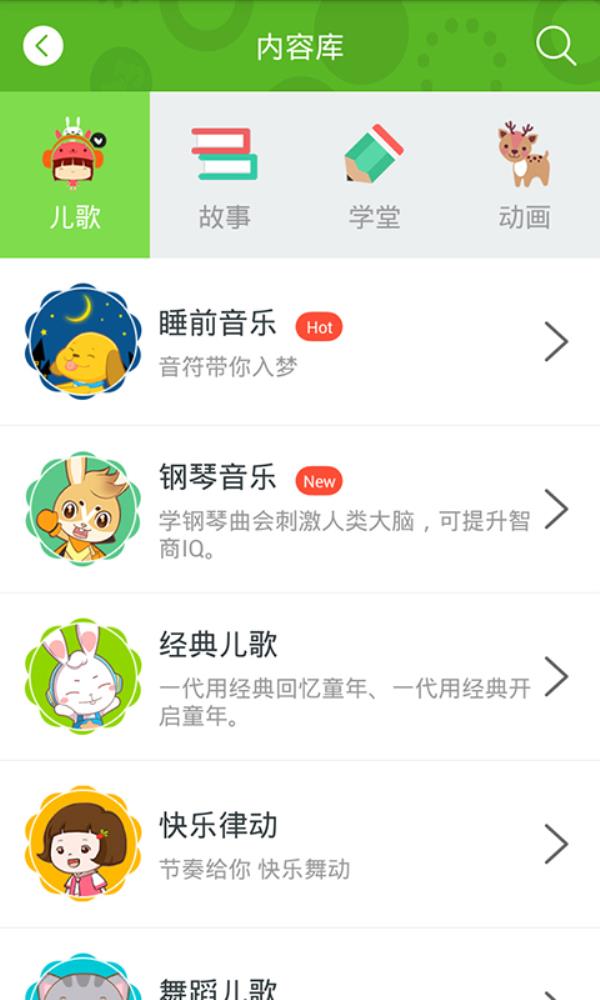
Task: Switch to the 故事 tab
Action: tap(225, 175)
